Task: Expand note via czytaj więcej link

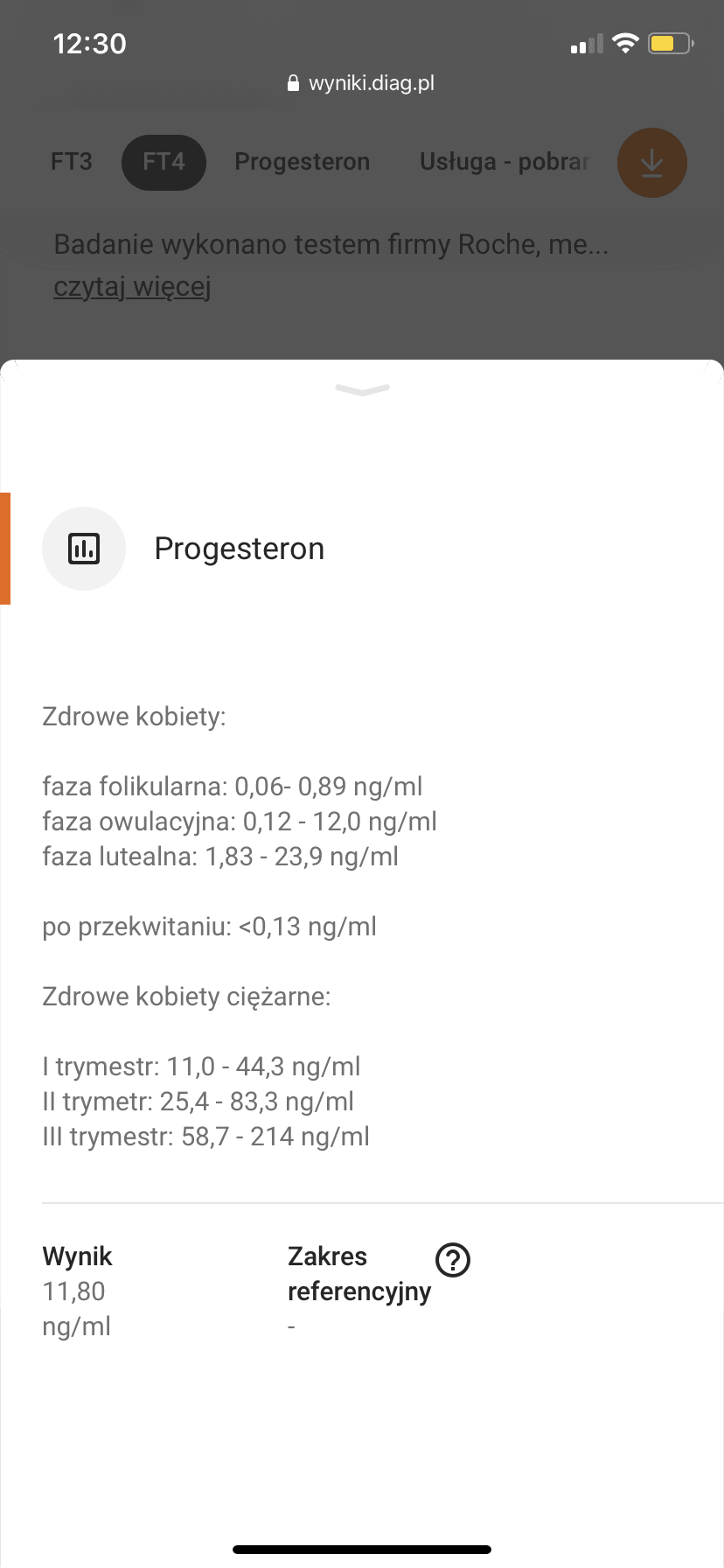Action: (x=132, y=287)
